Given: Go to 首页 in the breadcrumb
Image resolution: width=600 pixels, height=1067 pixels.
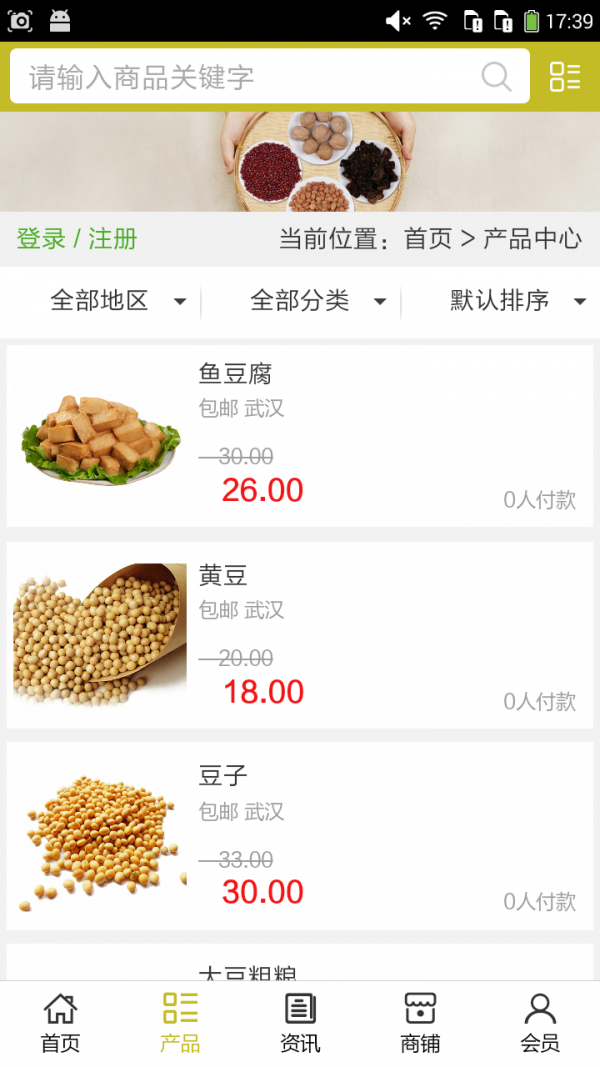Looking at the screenshot, I should coord(428,239).
